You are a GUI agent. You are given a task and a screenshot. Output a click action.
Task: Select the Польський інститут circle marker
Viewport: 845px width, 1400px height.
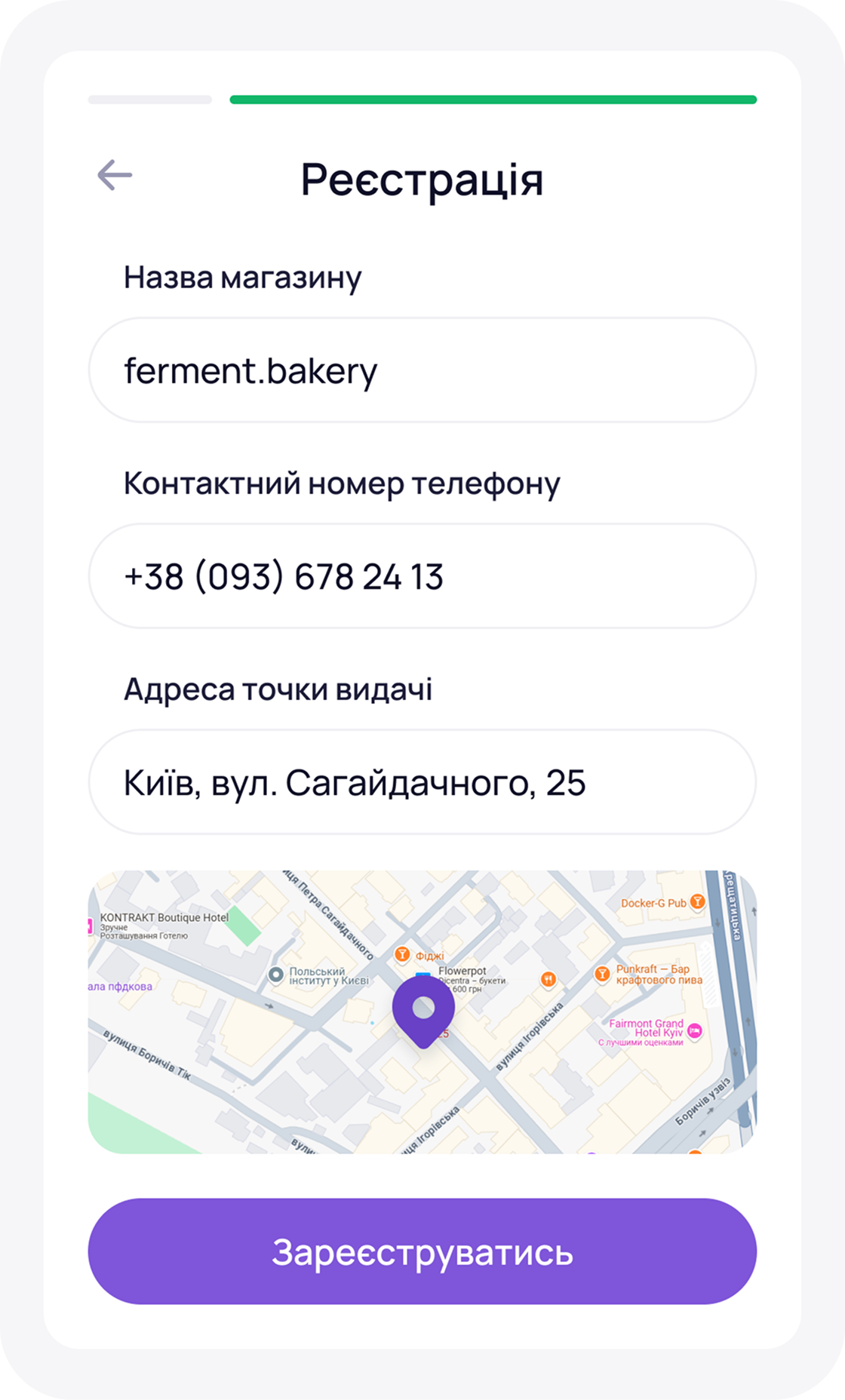point(275,974)
